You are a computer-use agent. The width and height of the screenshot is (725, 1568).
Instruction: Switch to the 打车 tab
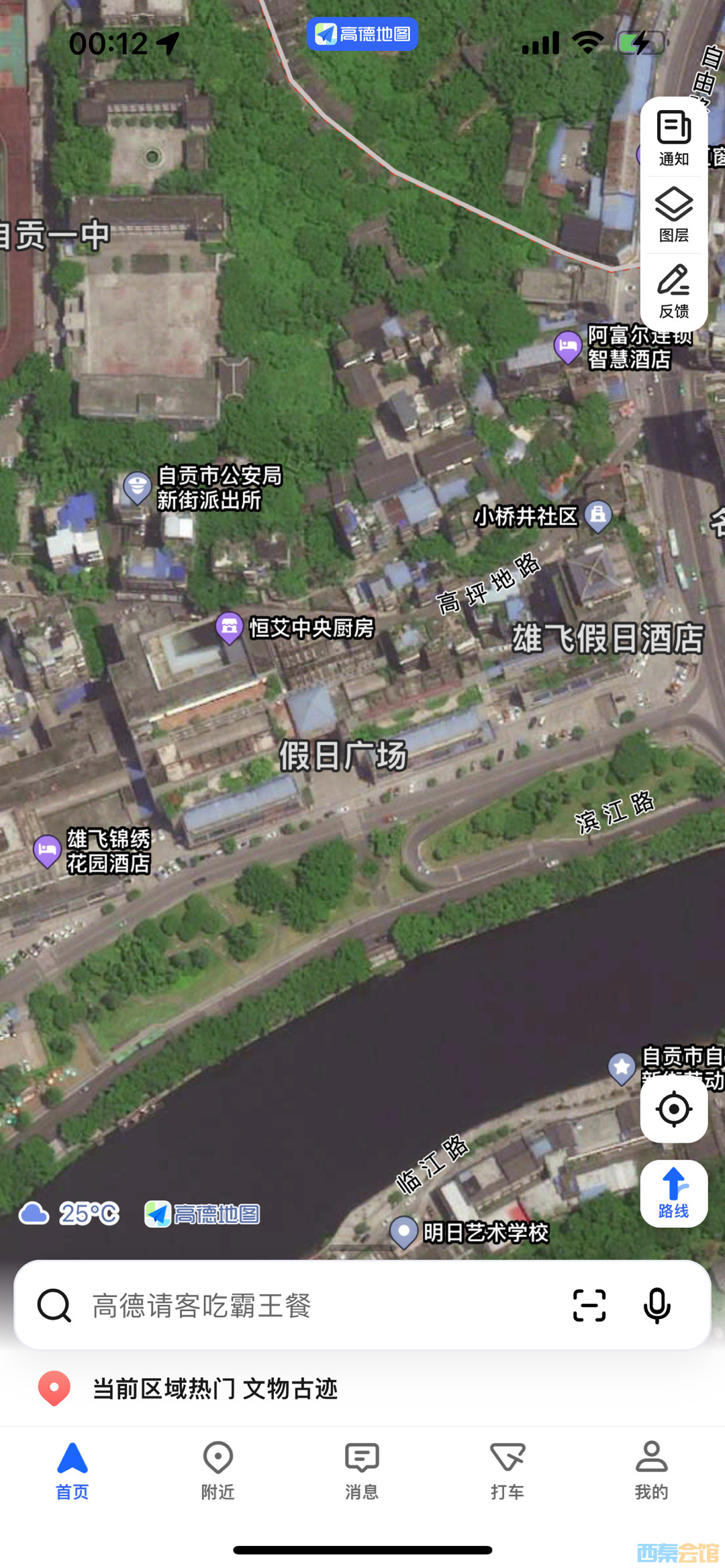coord(507,1470)
